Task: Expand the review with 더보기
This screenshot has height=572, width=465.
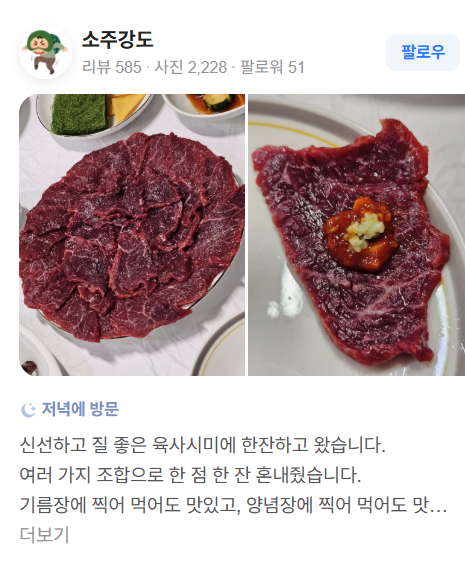Action: coord(44,535)
